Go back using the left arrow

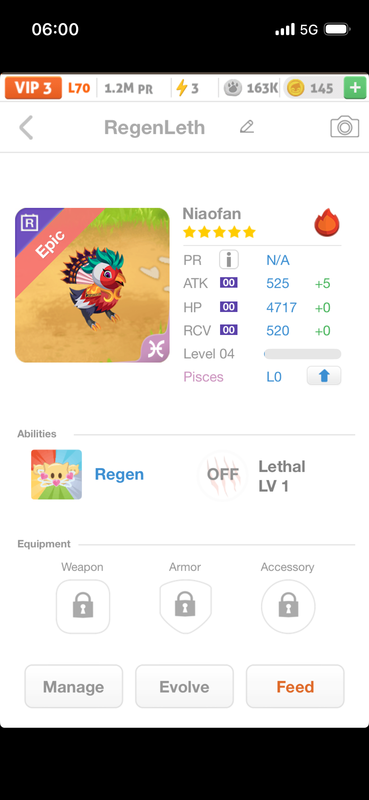click(26, 128)
